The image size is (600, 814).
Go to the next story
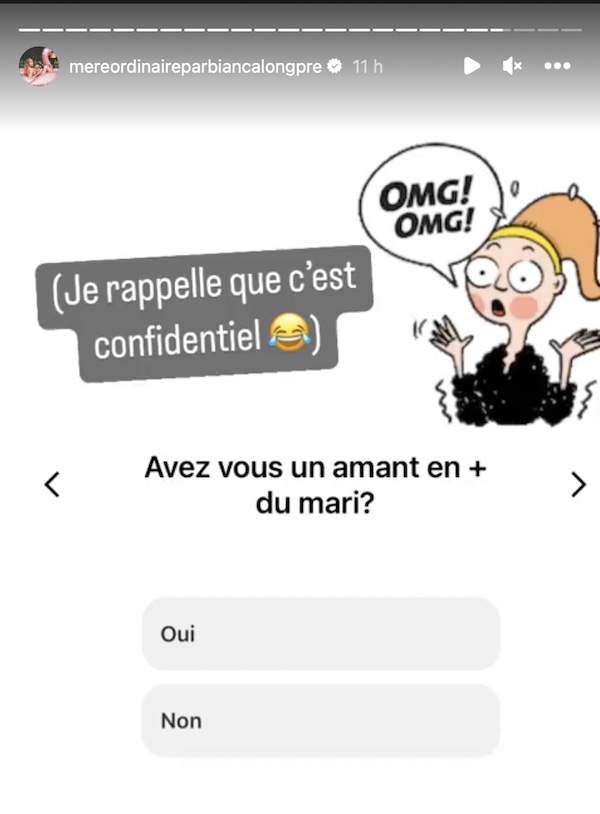(578, 485)
